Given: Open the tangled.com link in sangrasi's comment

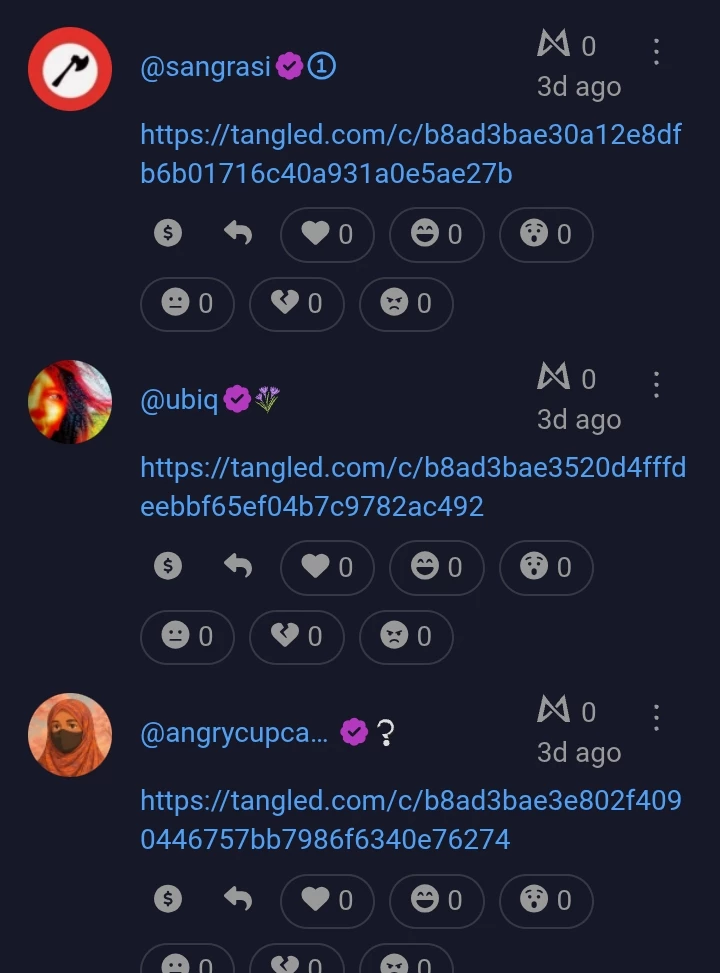Looking at the screenshot, I should click(x=411, y=154).
